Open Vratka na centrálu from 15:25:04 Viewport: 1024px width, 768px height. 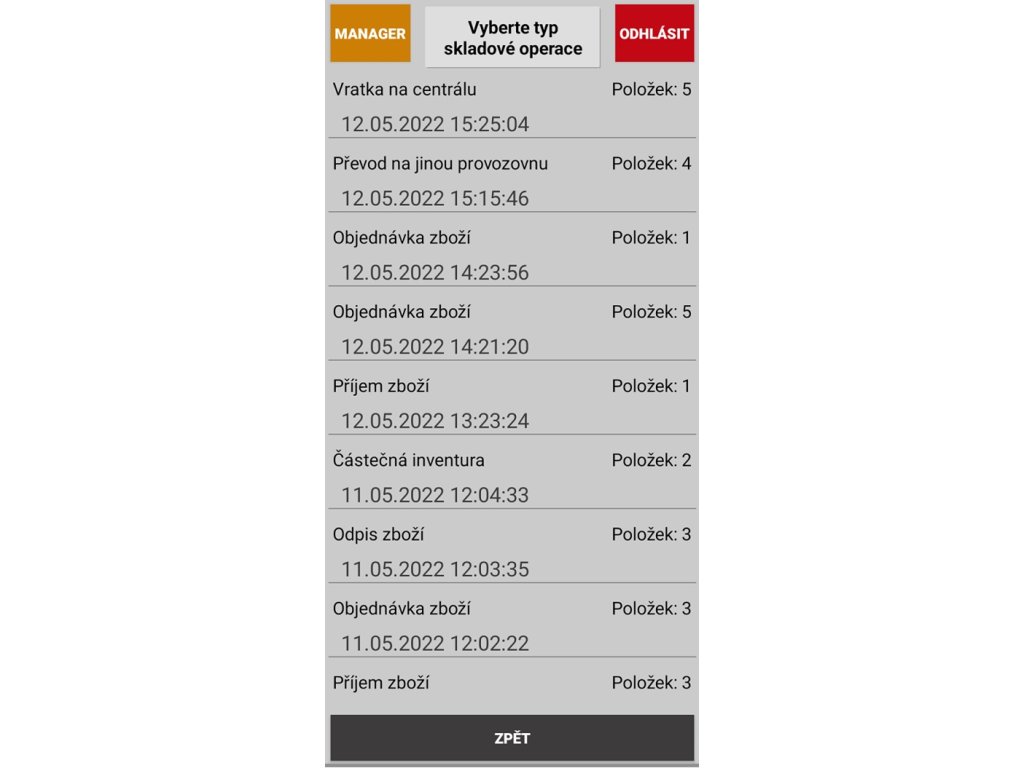(512, 106)
